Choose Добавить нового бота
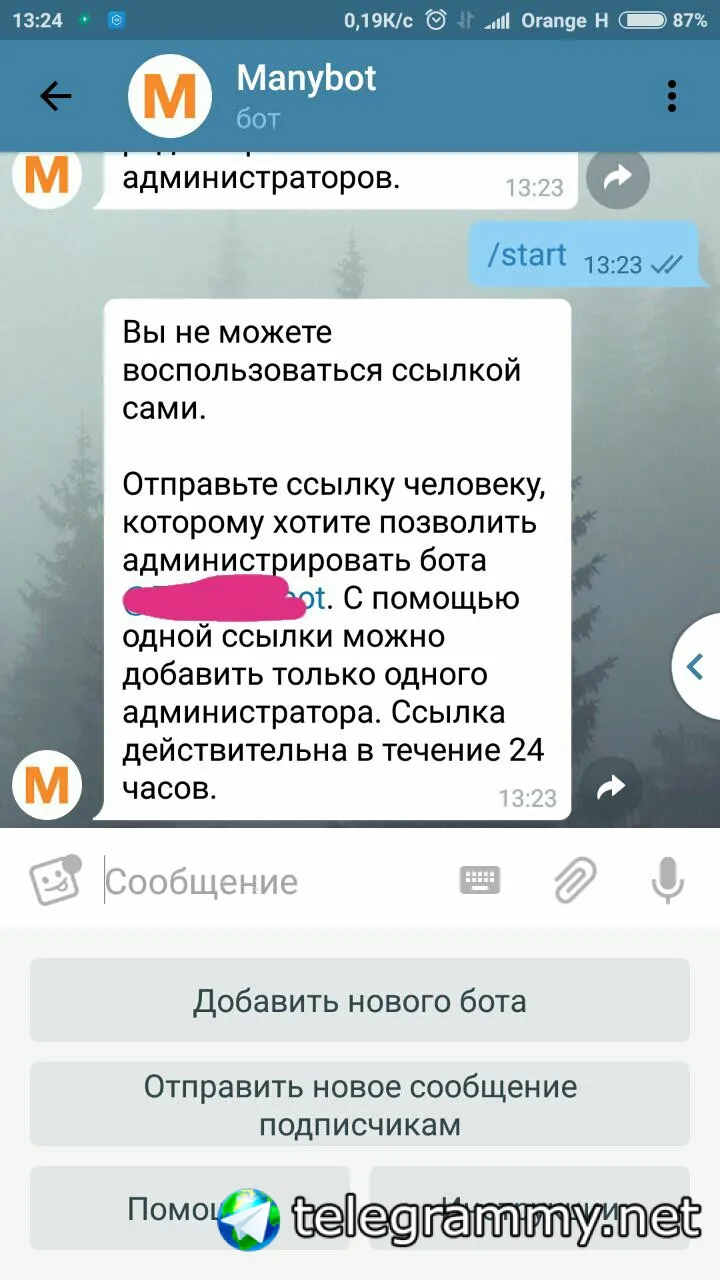This screenshot has height=1280, width=720. (359, 1000)
